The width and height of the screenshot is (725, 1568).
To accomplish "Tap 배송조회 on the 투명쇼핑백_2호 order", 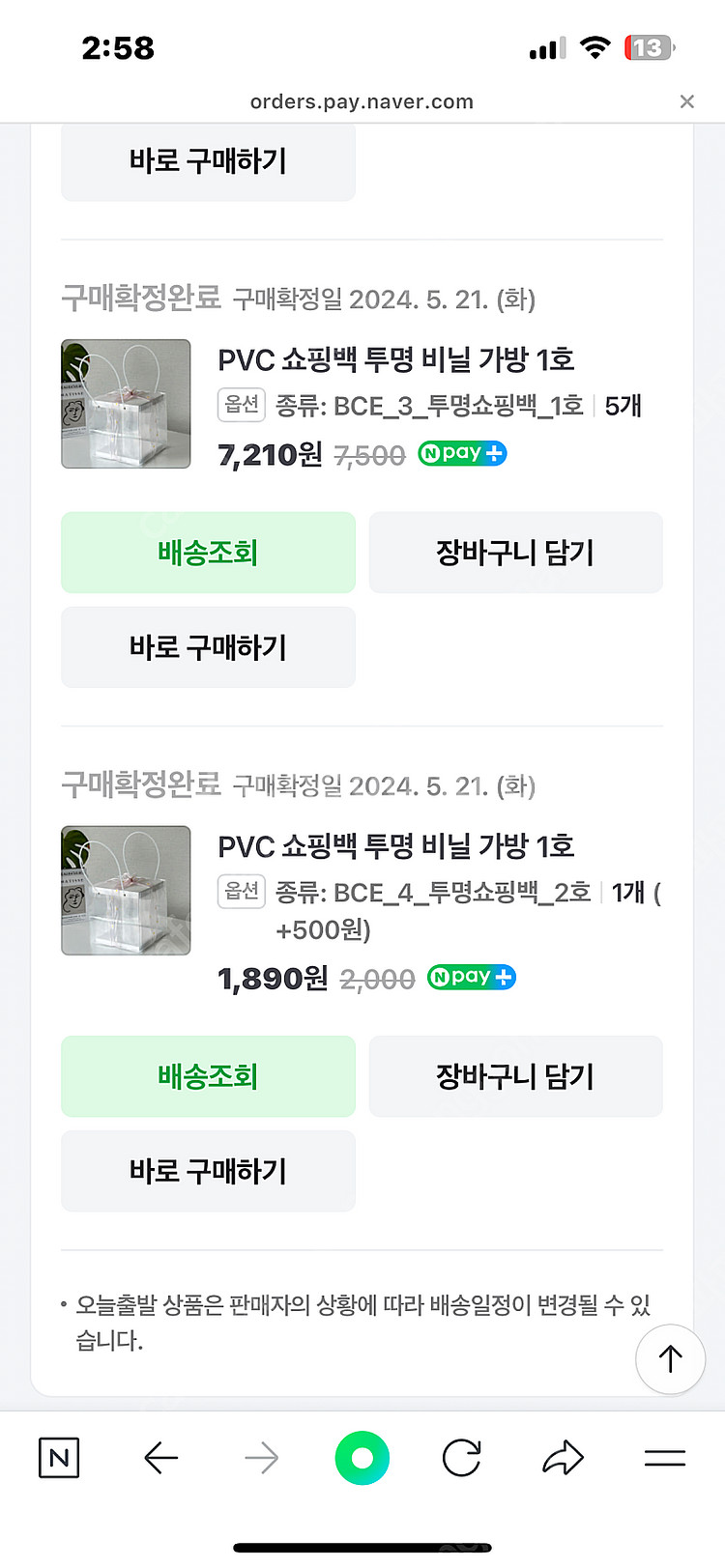I will pos(208,1076).
